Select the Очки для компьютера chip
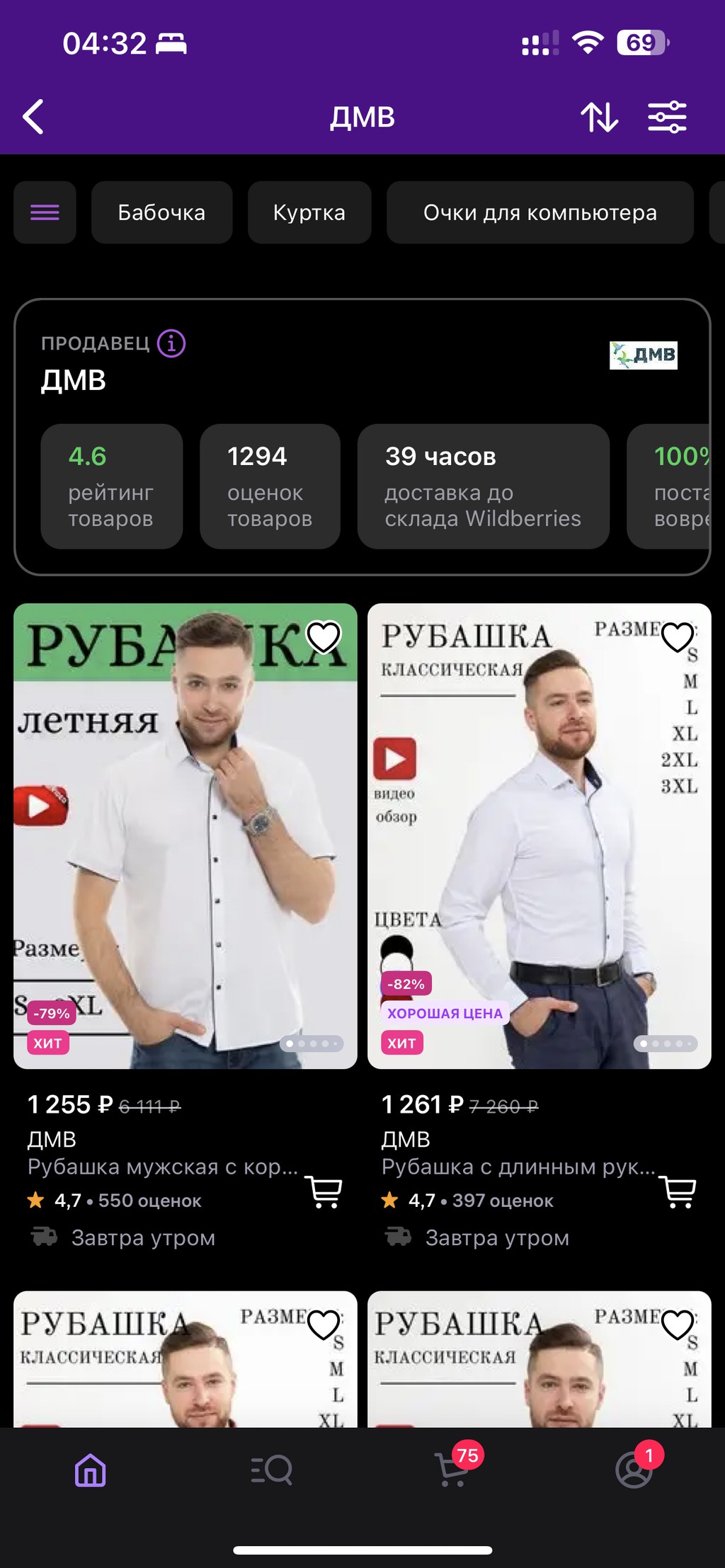This screenshot has width=725, height=1568. 540,212
